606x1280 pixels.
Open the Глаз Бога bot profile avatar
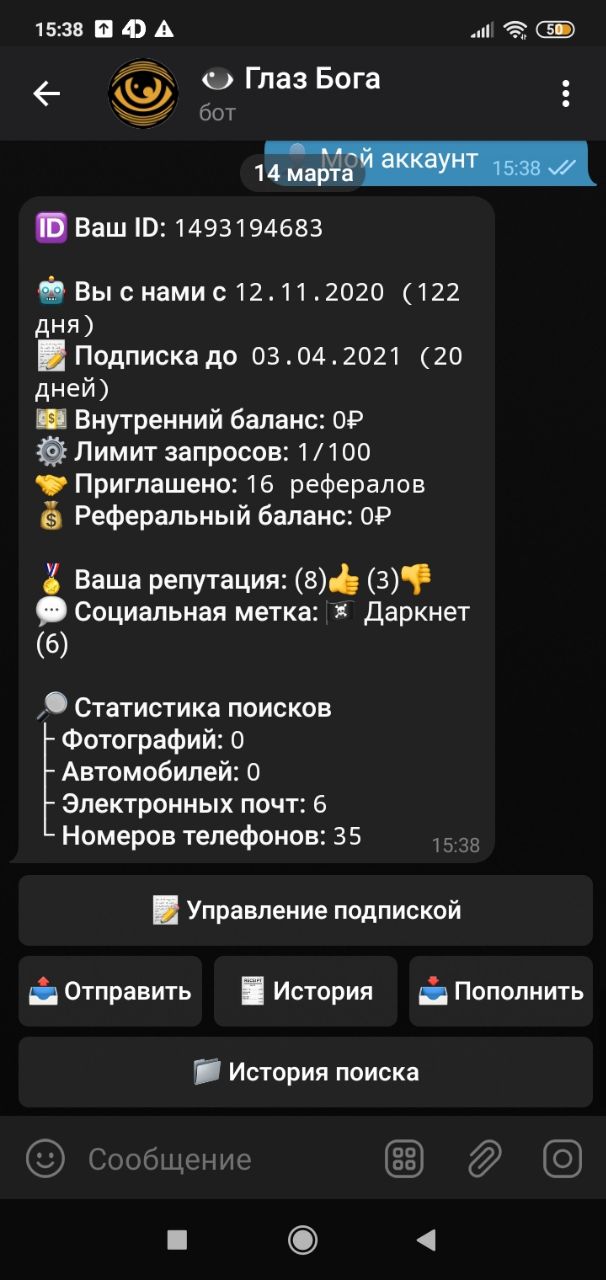(143, 94)
